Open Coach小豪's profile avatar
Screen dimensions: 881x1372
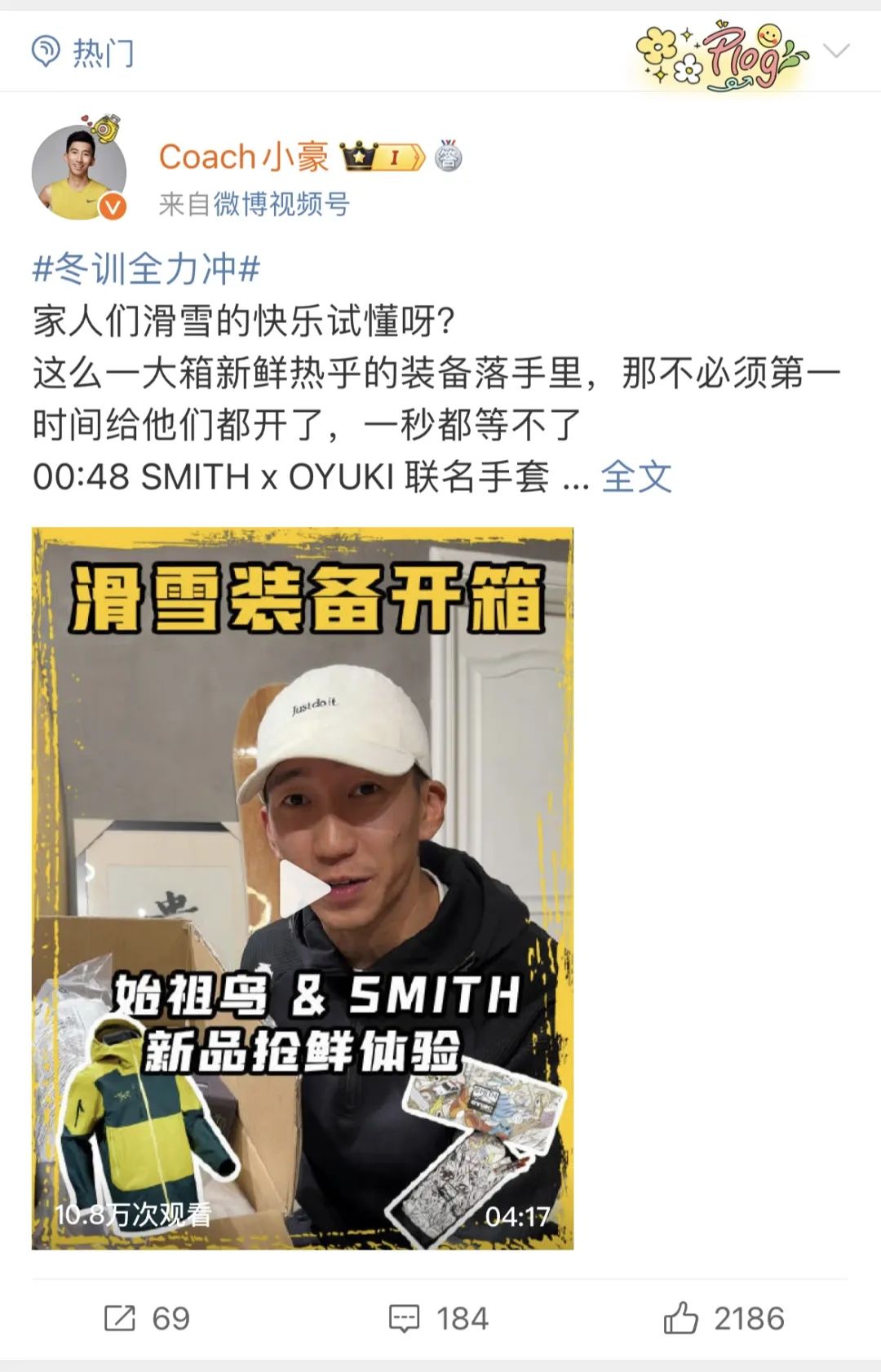[x=79, y=173]
